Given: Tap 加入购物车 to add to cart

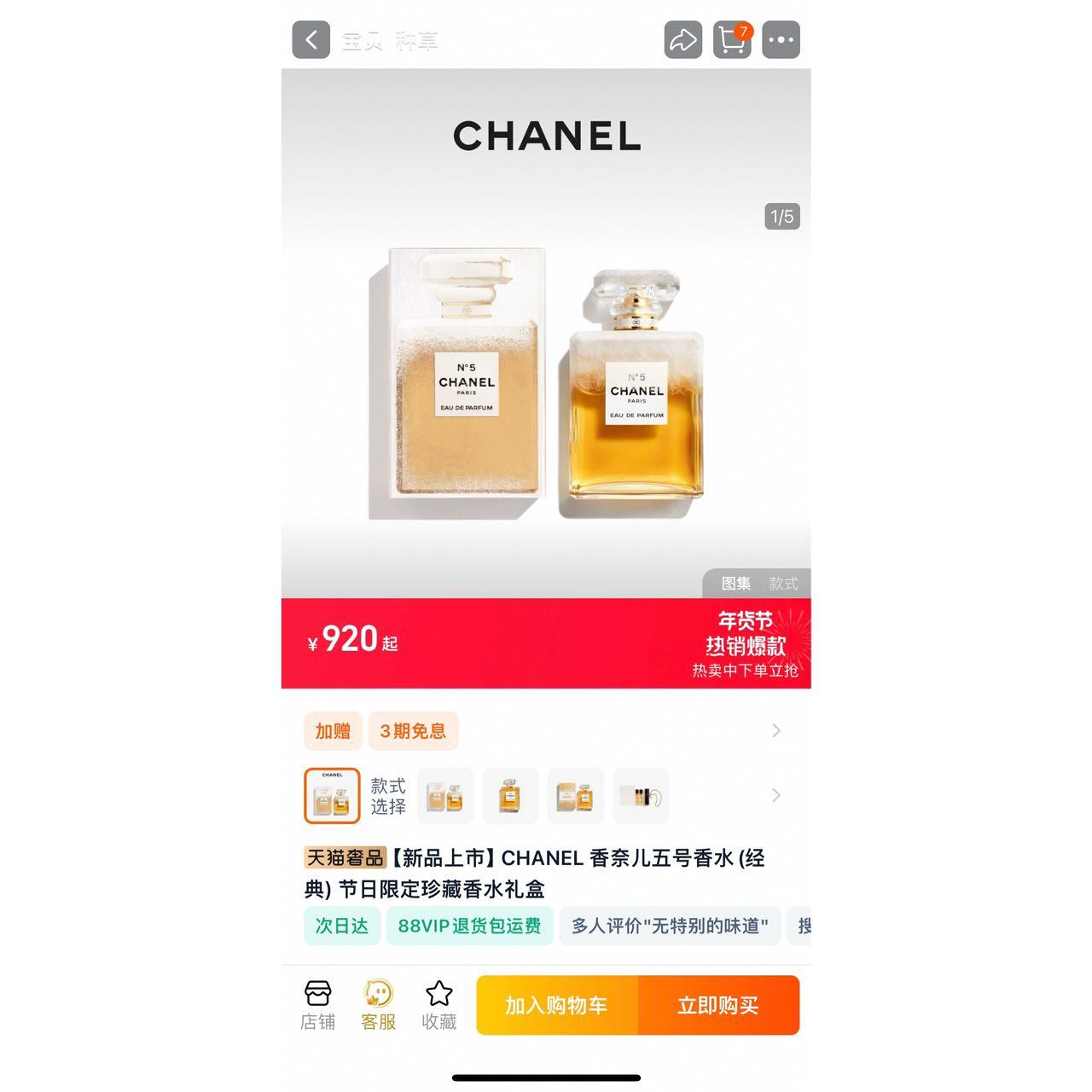Looking at the screenshot, I should click(x=556, y=1005).
